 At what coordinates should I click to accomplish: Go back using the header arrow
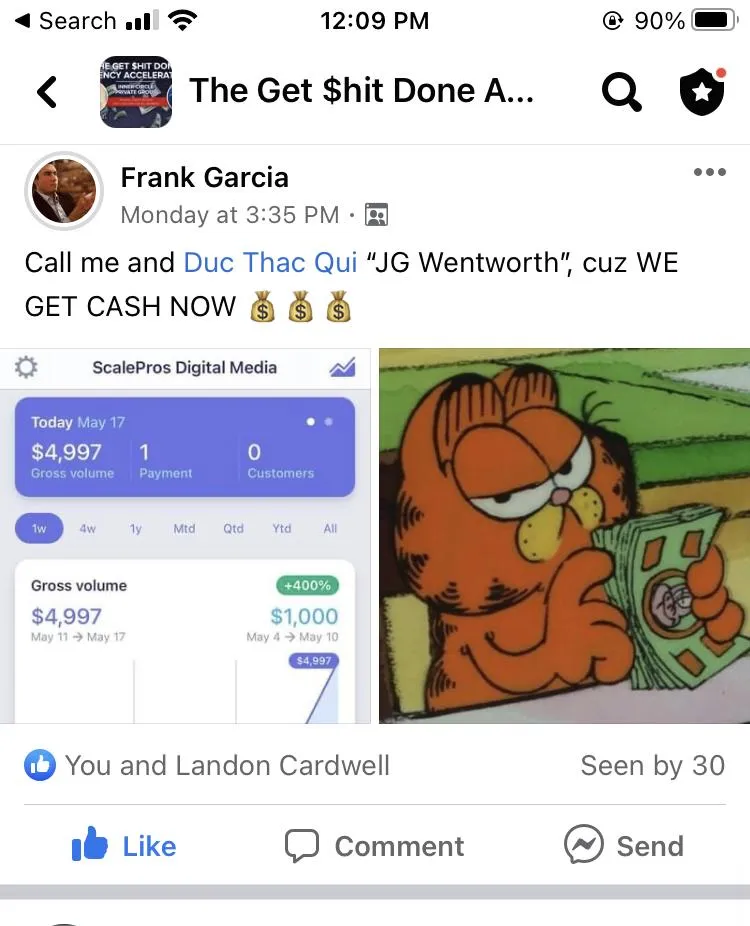[x=47, y=92]
